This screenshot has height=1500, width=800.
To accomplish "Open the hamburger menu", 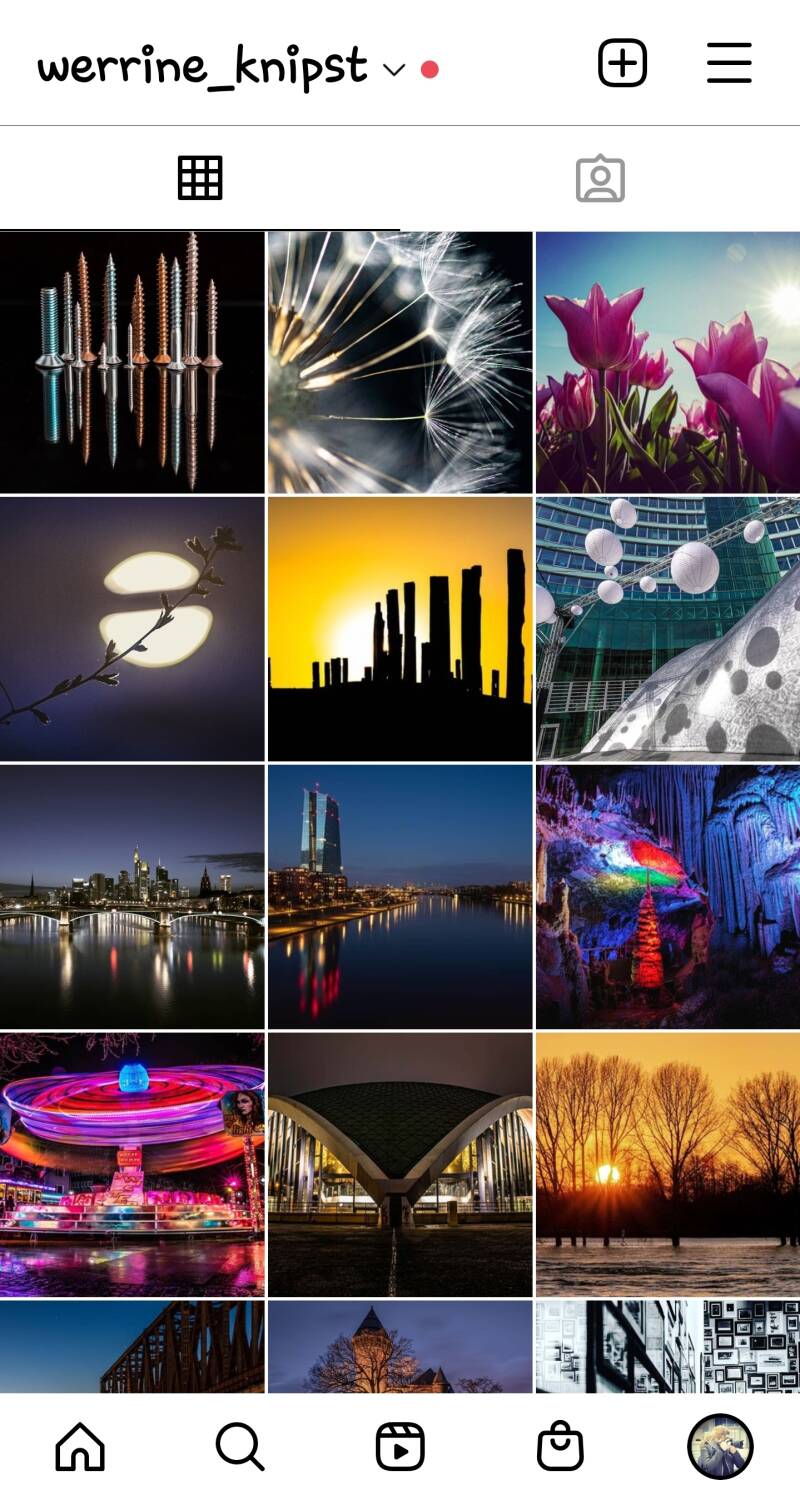I will (729, 64).
